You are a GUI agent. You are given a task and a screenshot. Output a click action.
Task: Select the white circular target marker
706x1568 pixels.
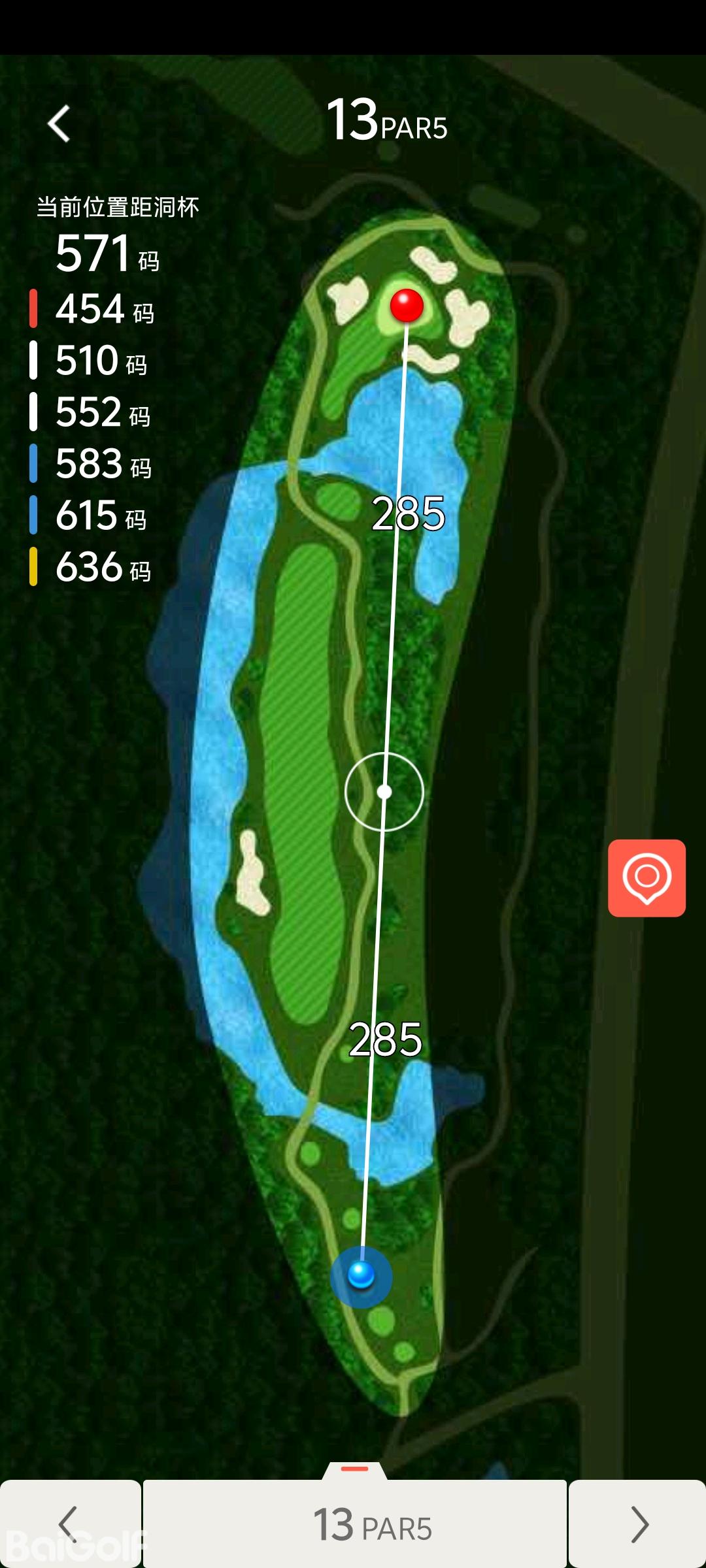point(384,792)
